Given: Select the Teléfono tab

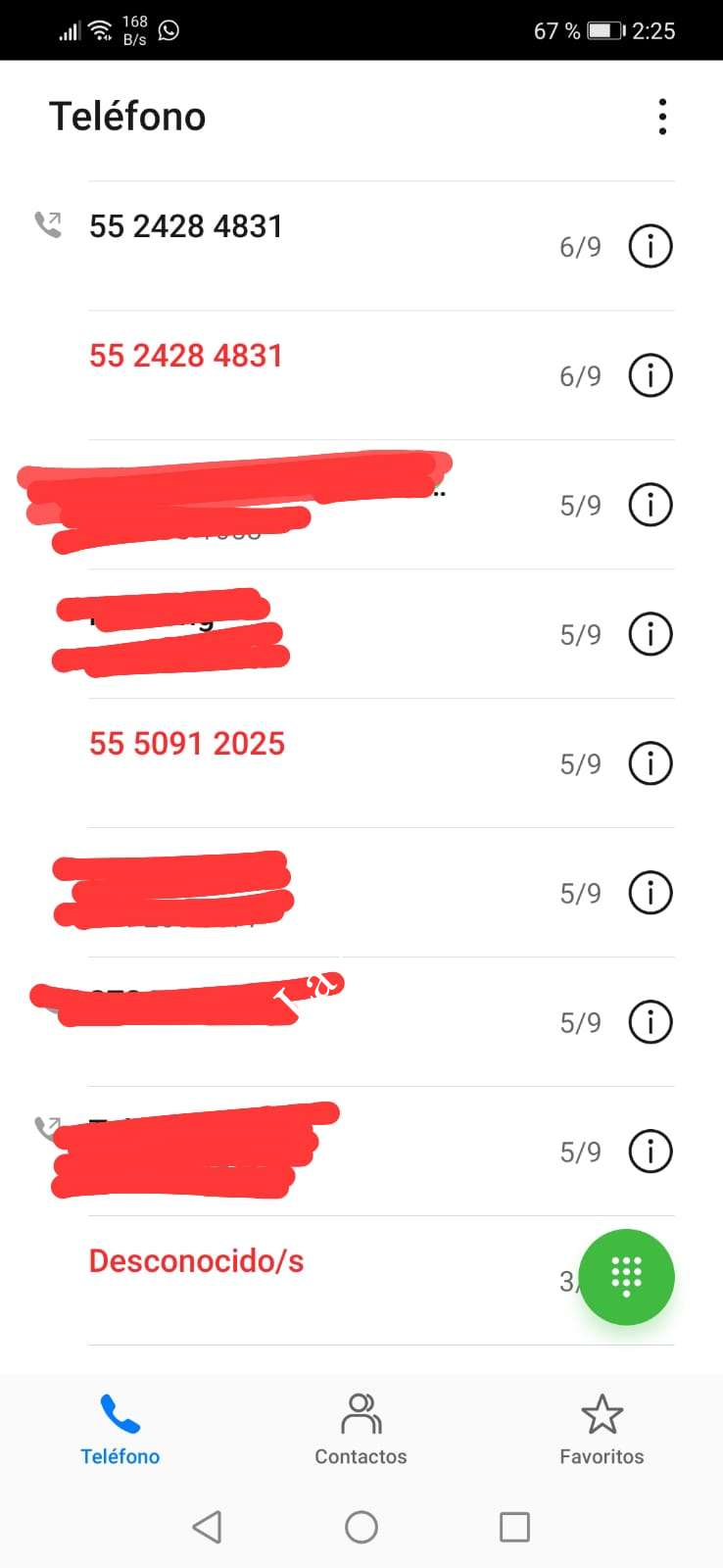Looking at the screenshot, I should tap(120, 1429).
